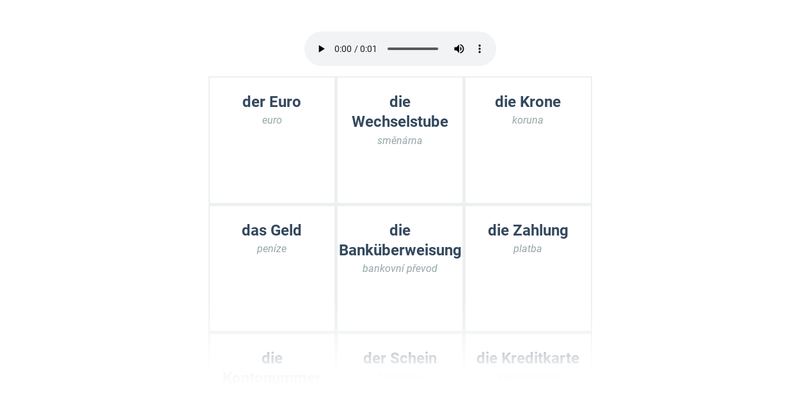The width and height of the screenshot is (800, 400).
Task: Choose the 'die Wechselstube' card
Action: coord(400,140)
